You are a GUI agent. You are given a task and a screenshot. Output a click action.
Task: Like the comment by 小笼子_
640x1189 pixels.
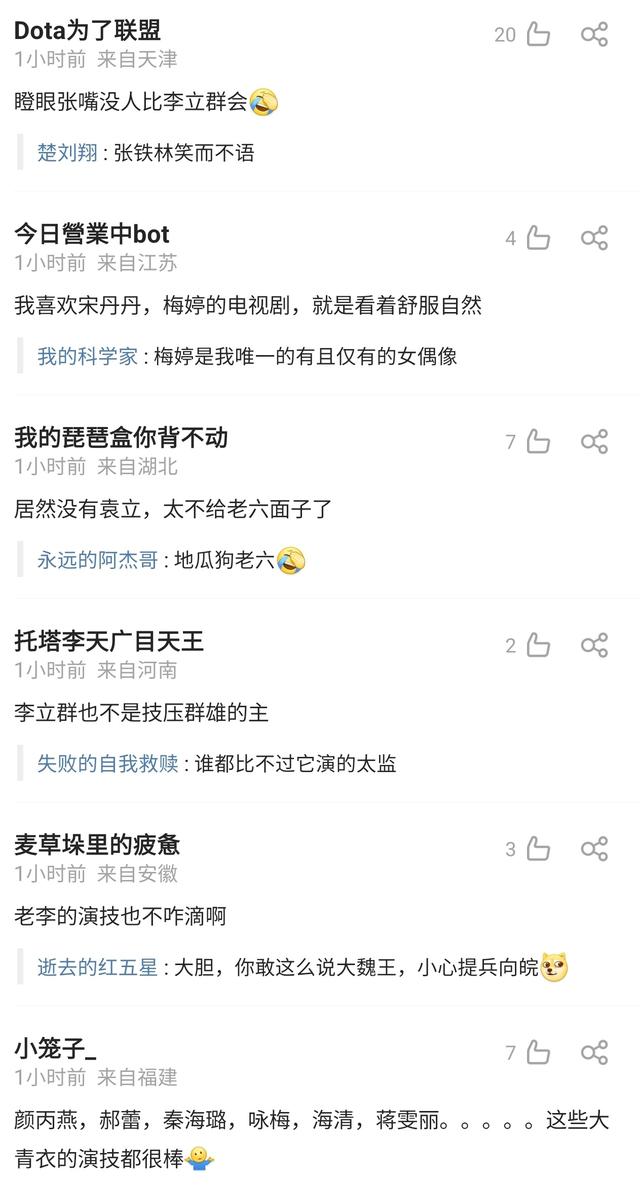[x=538, y=1052]
